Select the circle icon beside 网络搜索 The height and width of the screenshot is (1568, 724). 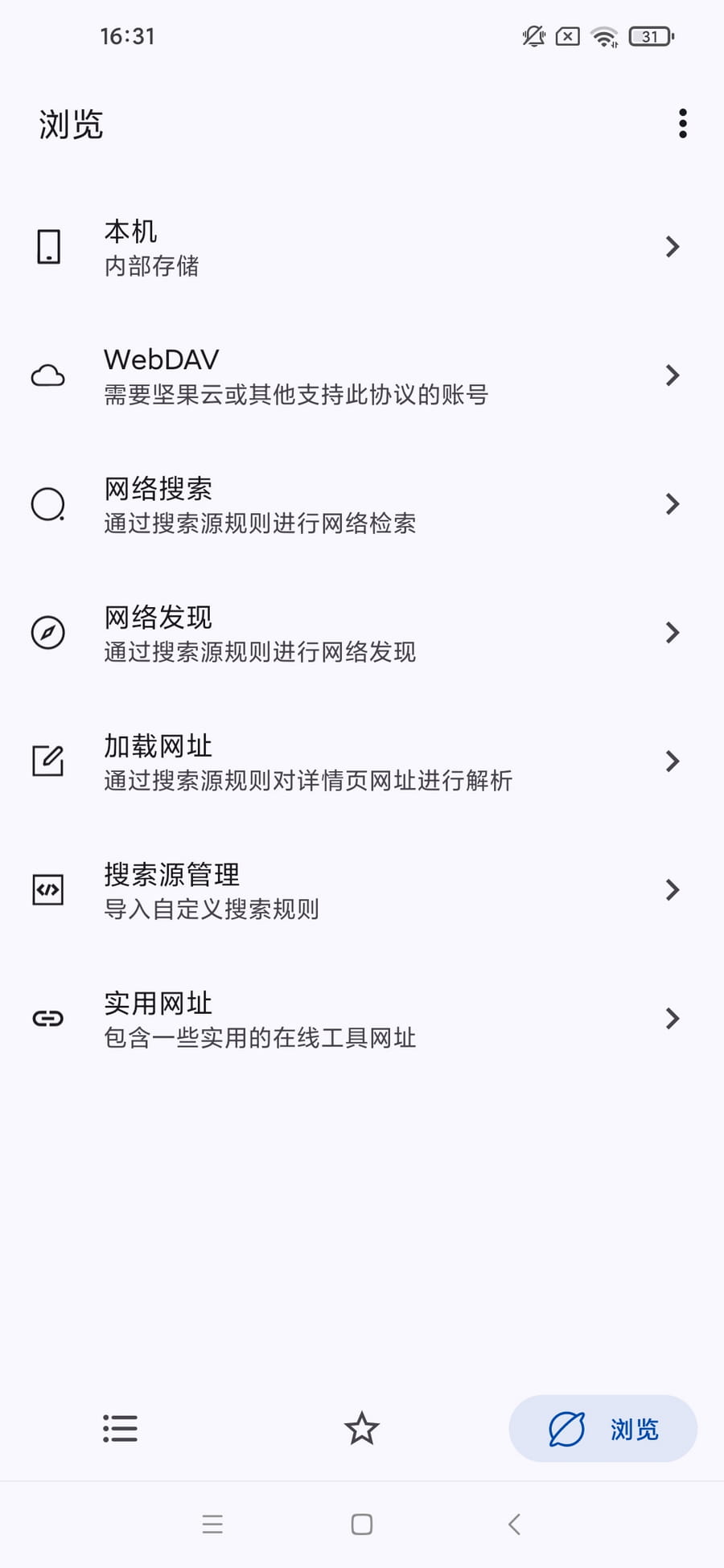[x=47, y=504]
